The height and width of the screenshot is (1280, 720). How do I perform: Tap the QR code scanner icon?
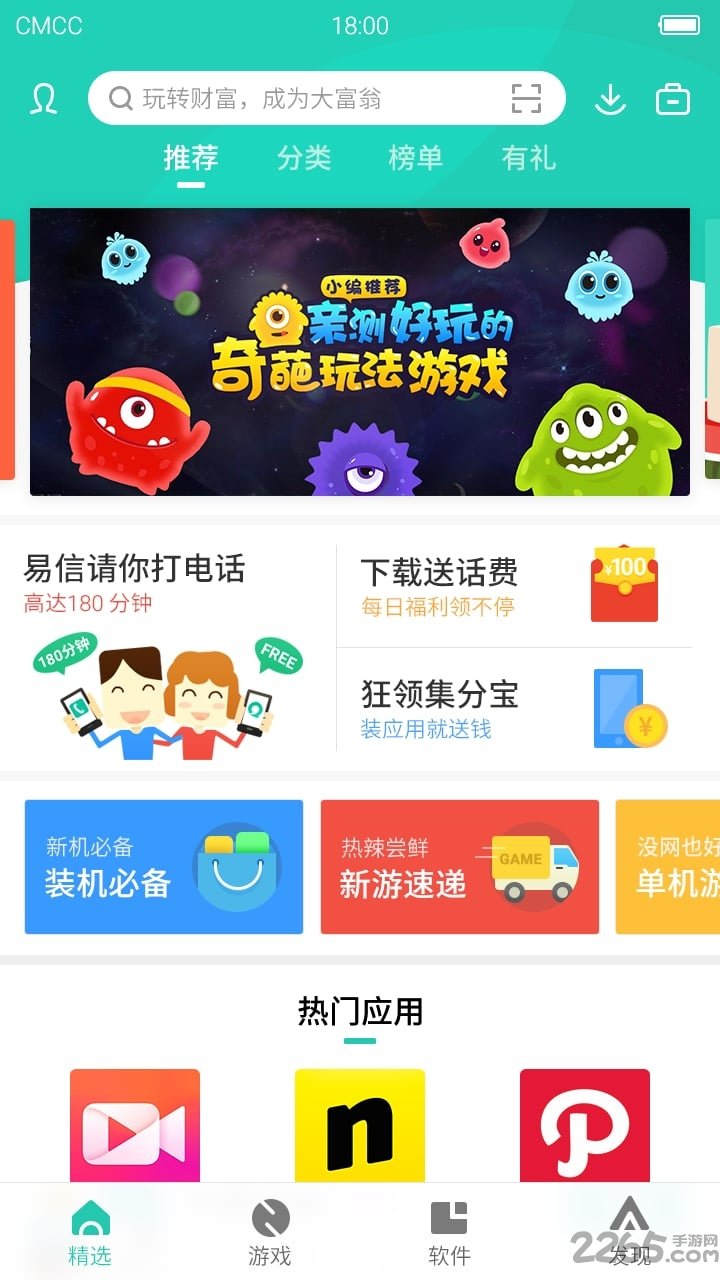527,97
